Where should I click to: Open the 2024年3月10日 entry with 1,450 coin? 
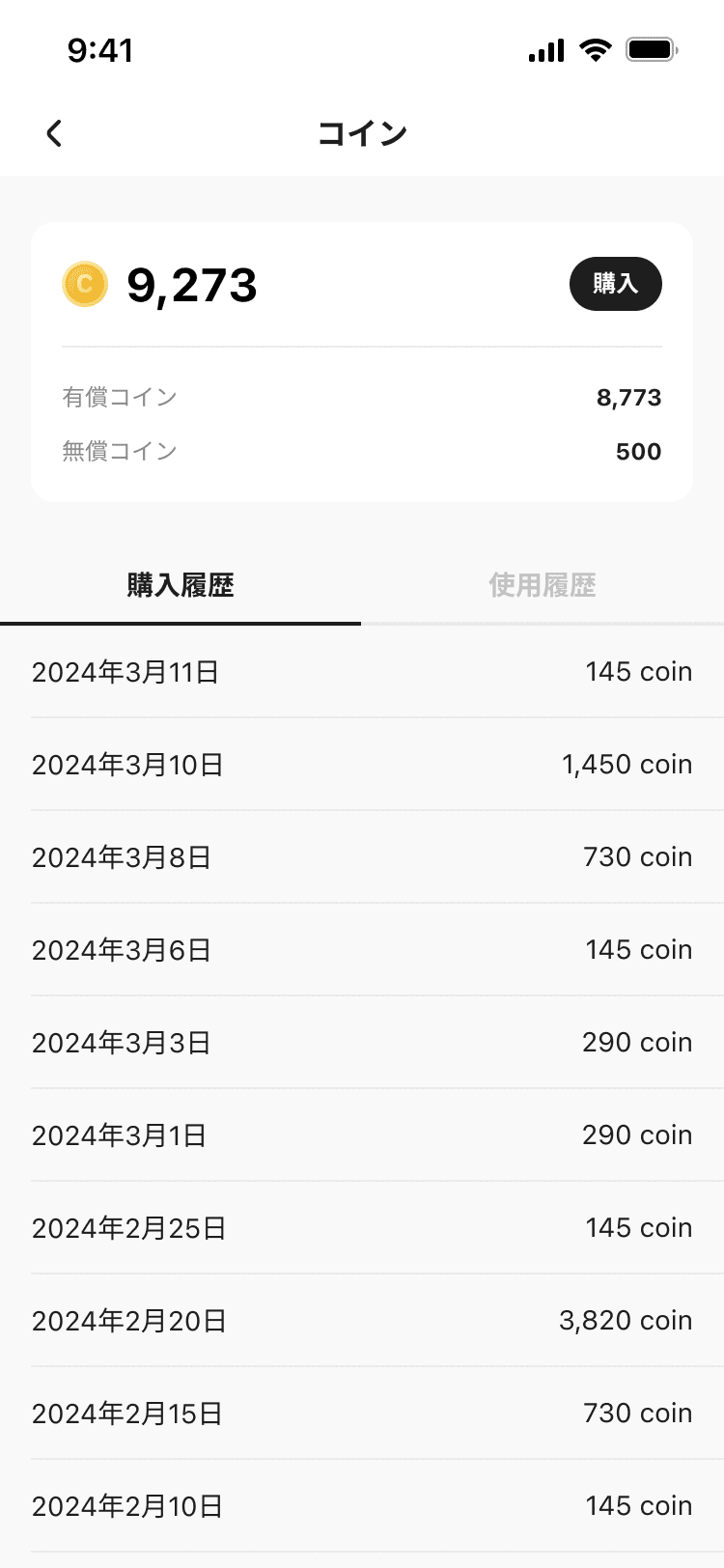click(362, 764)
